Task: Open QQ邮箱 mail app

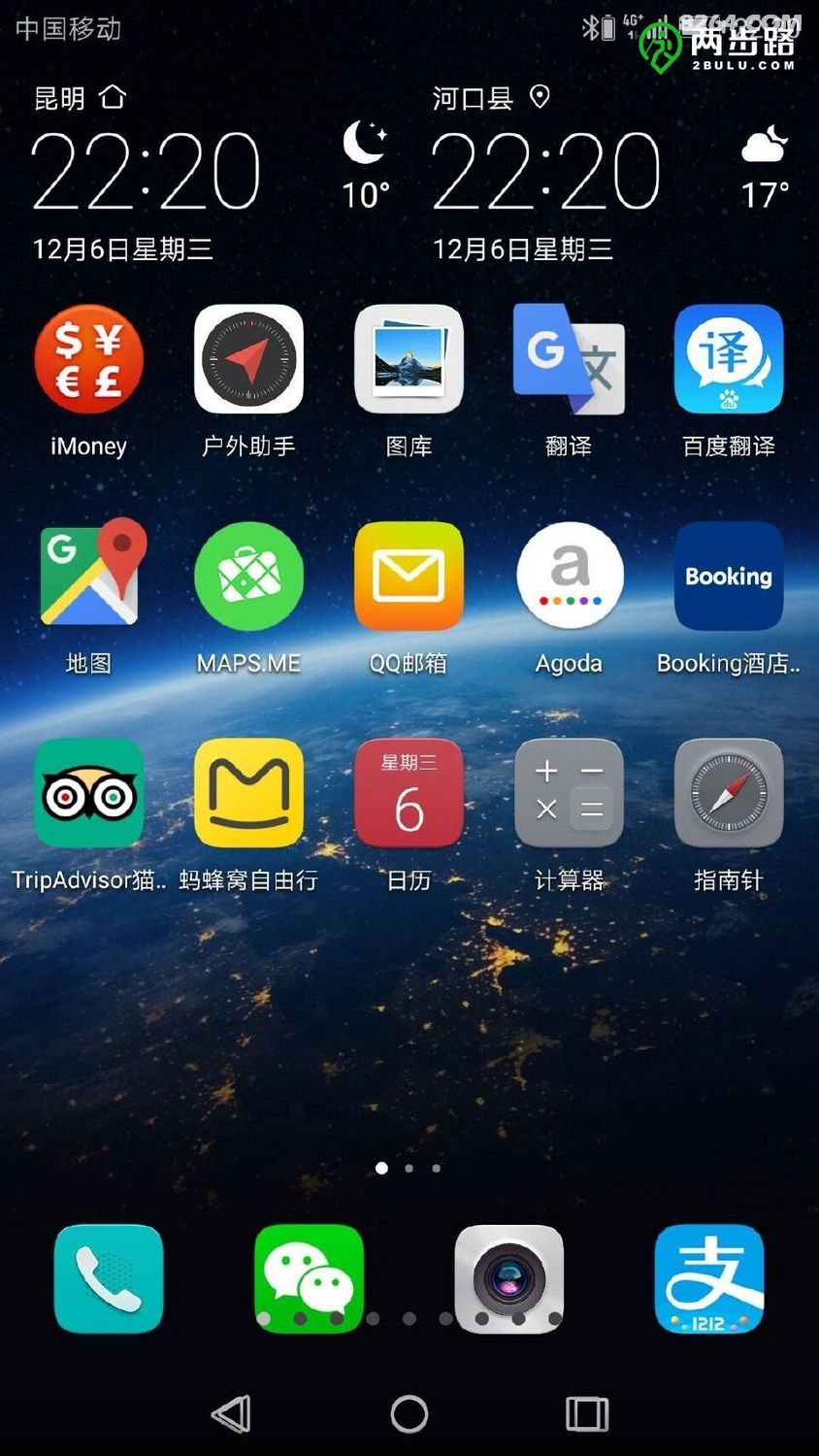Action: click(x=409, y=577)
